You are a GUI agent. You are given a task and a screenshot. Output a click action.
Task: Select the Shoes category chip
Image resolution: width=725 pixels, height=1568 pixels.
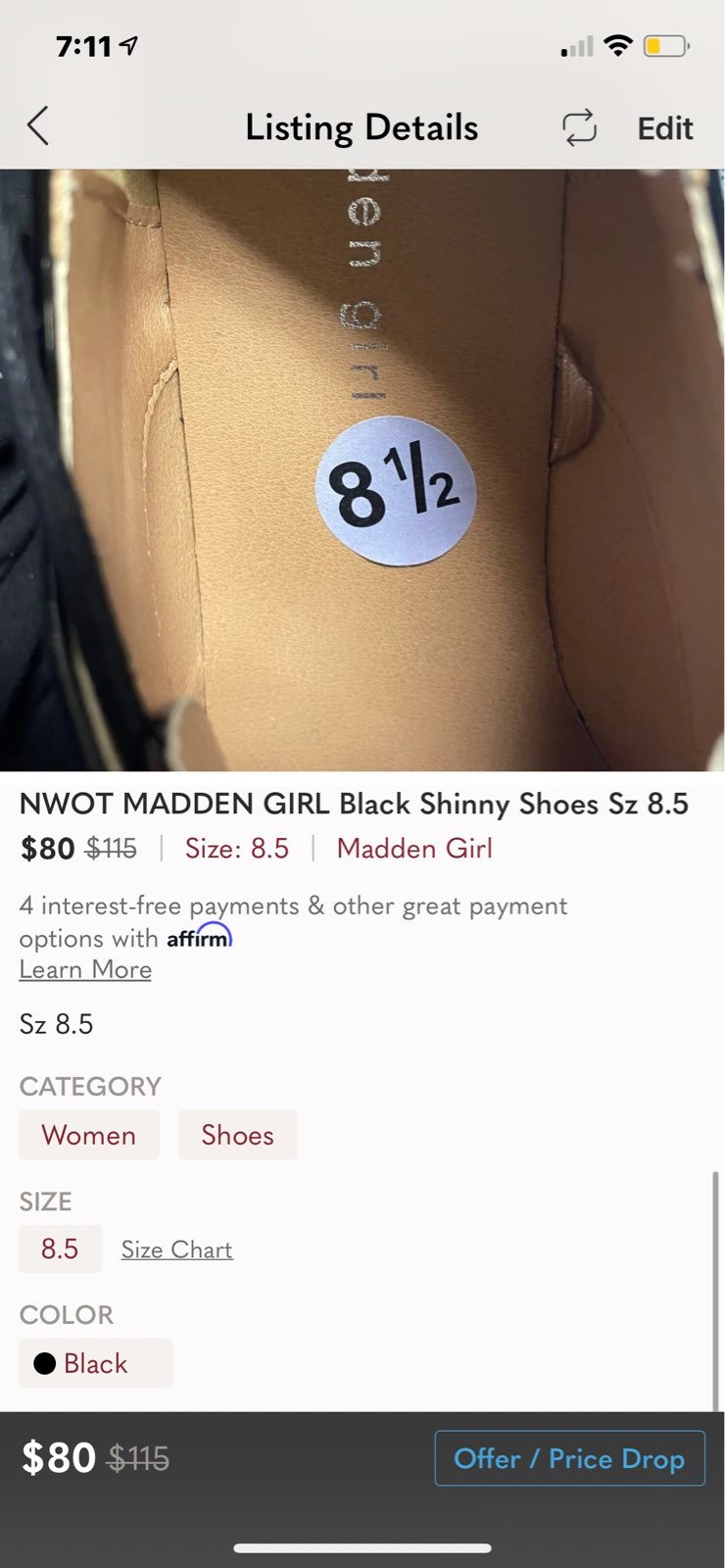point(237,1135)
